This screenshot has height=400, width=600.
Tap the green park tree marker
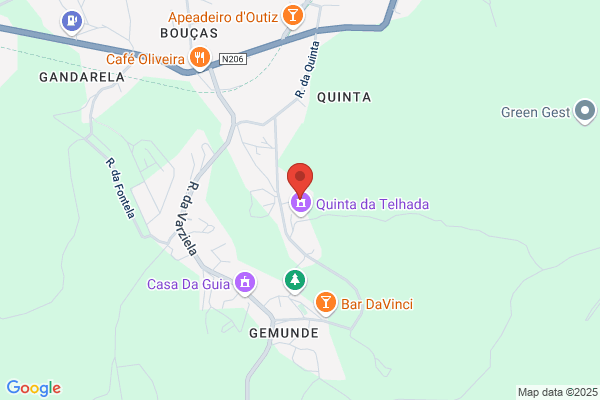(295, 281)
